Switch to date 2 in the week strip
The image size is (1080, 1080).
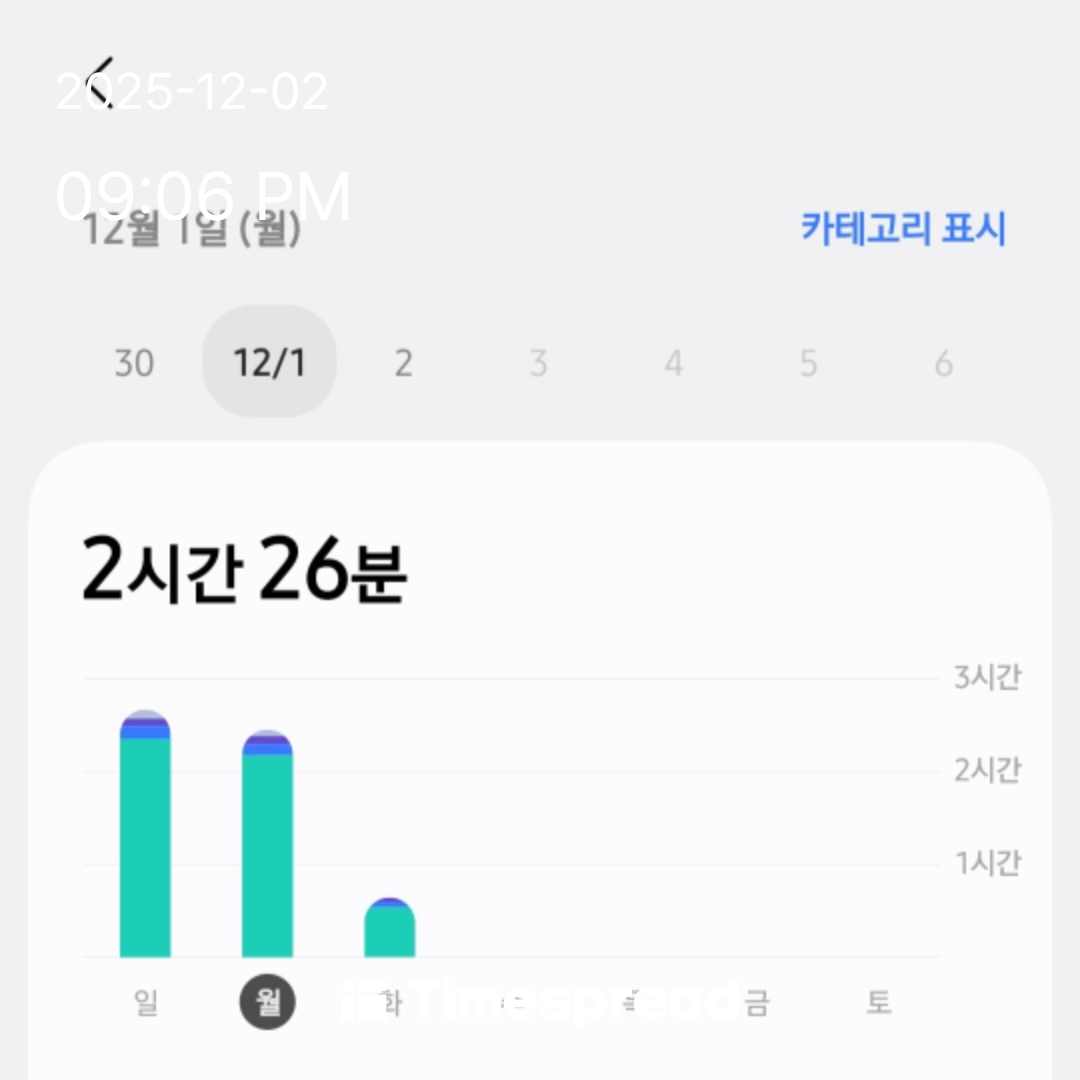coord(403,363)
